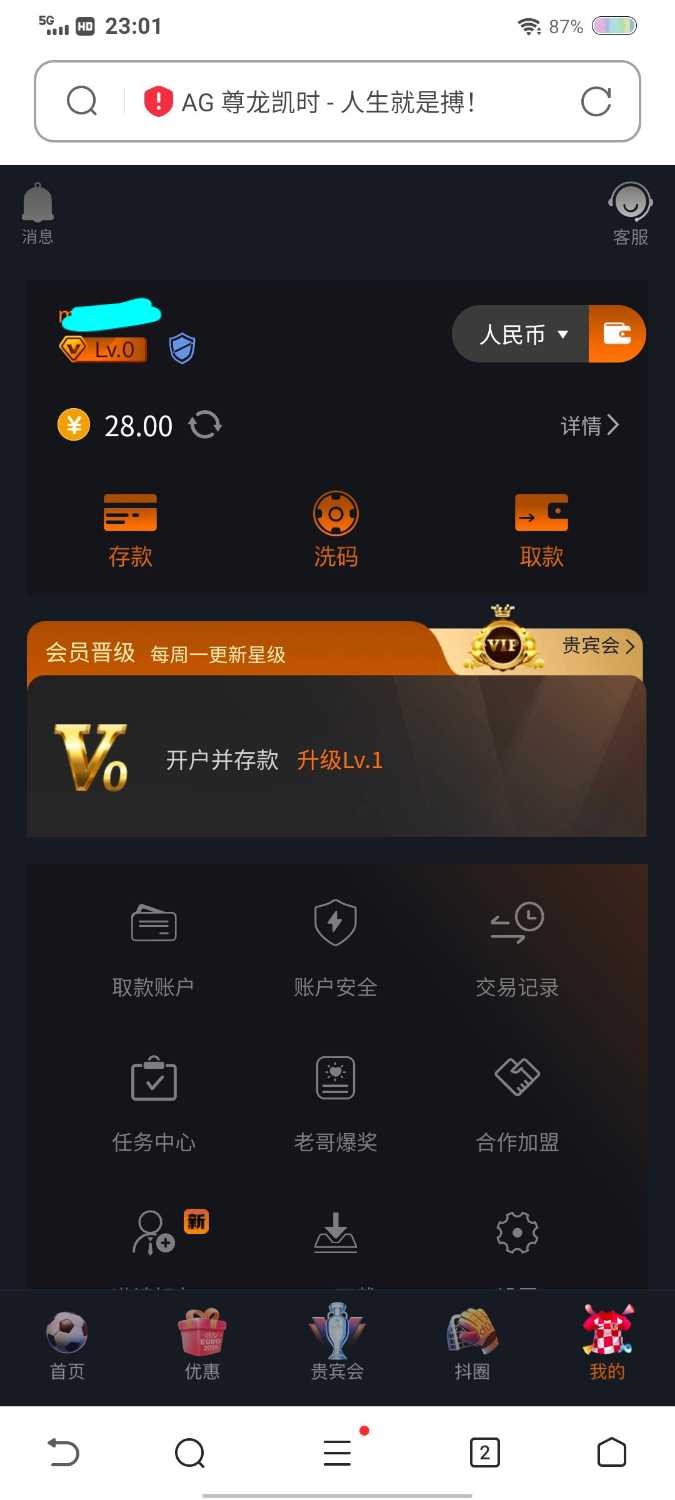
Task: Switch to the 优惠 promotions tab
Action: pyautogui.click(x=202, y=1345)
